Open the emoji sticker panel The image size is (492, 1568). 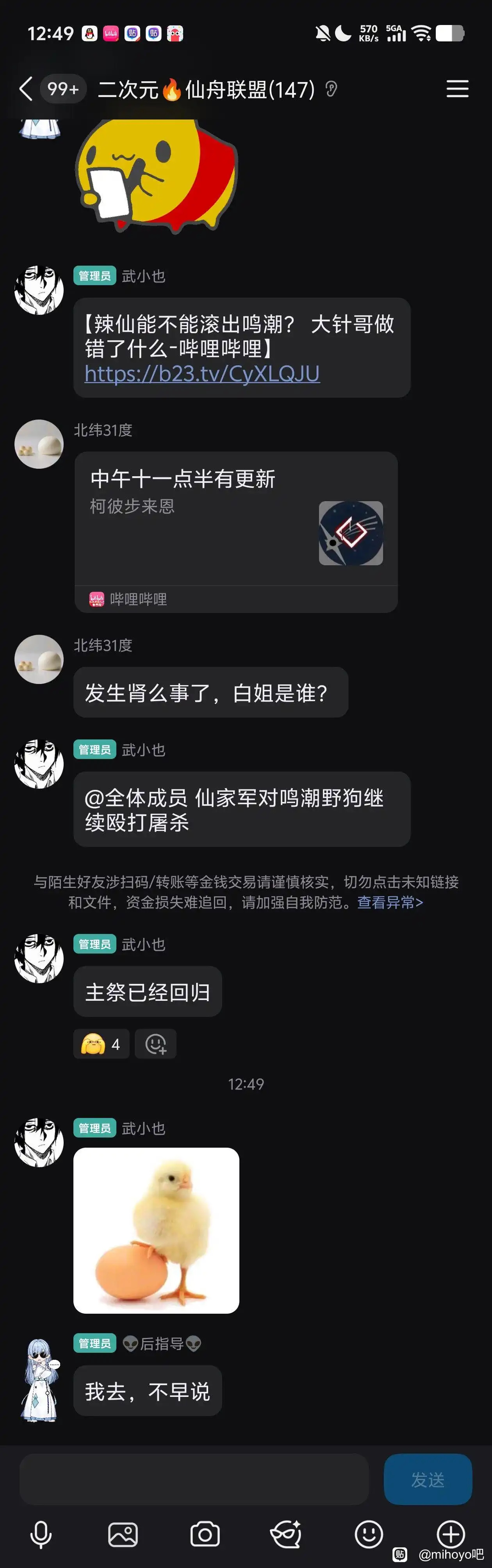369,1534
